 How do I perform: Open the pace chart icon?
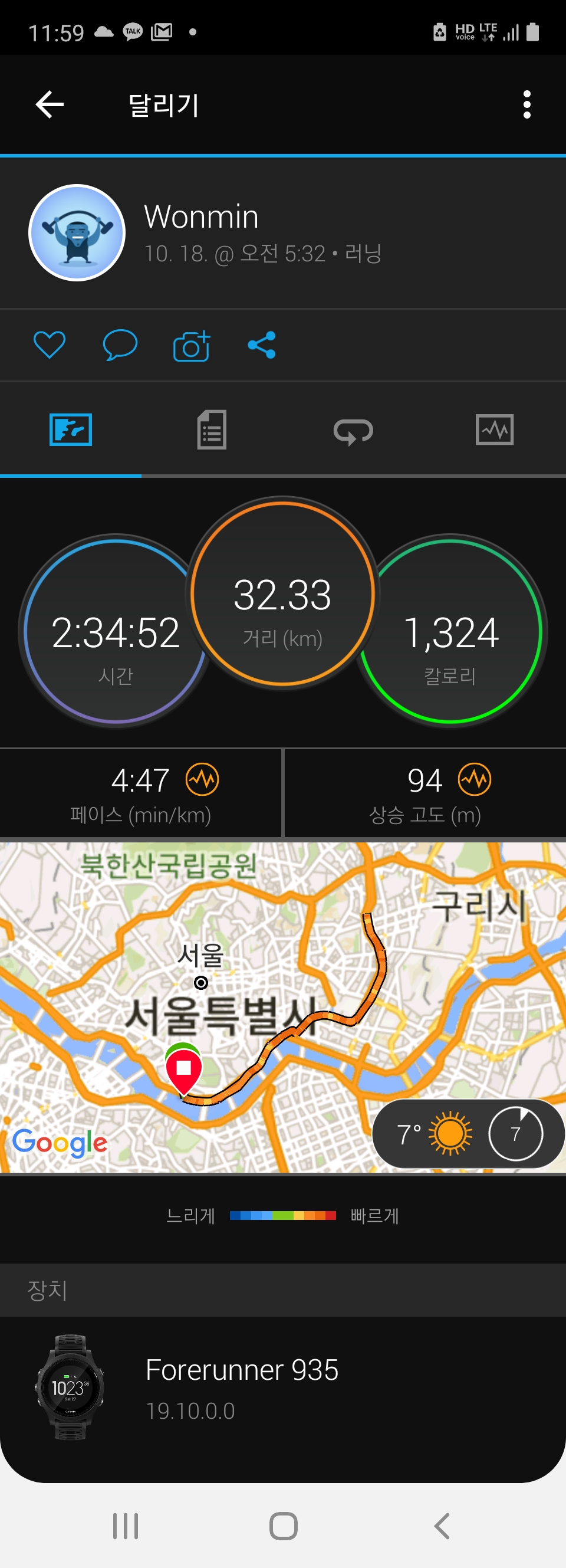202,779
